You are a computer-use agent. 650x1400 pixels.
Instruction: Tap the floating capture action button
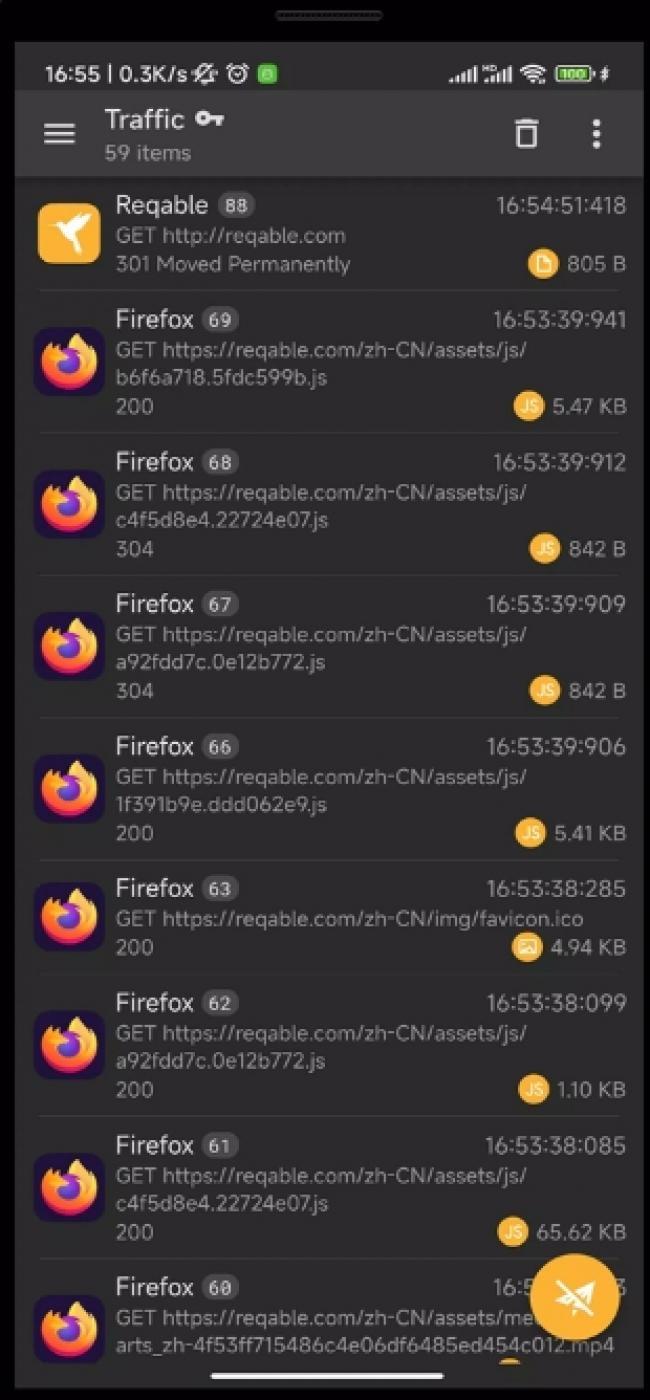(x=574, y=1297)
